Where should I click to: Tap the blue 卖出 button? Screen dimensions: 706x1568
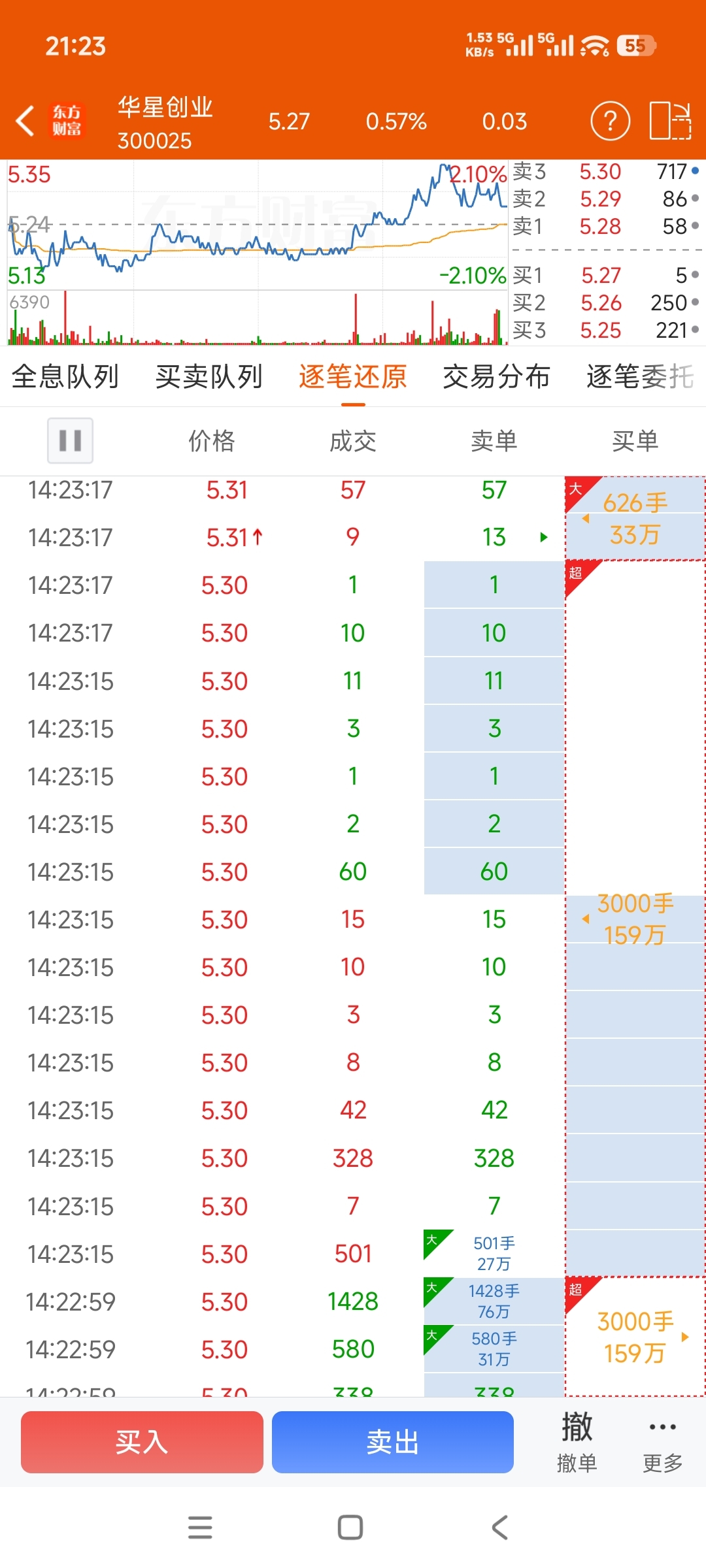tap(393, 1442)
